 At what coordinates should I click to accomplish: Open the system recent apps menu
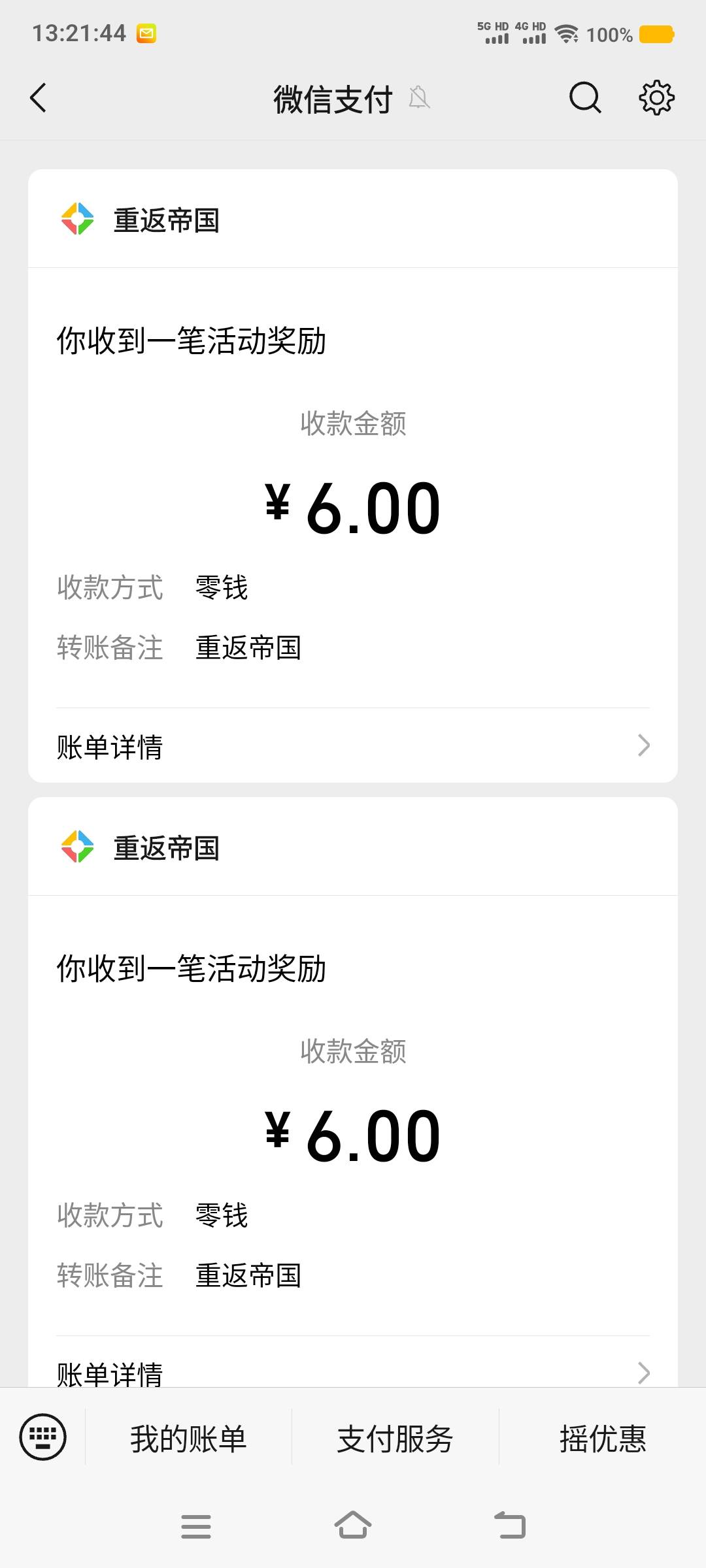click(x=196, y=1526)
